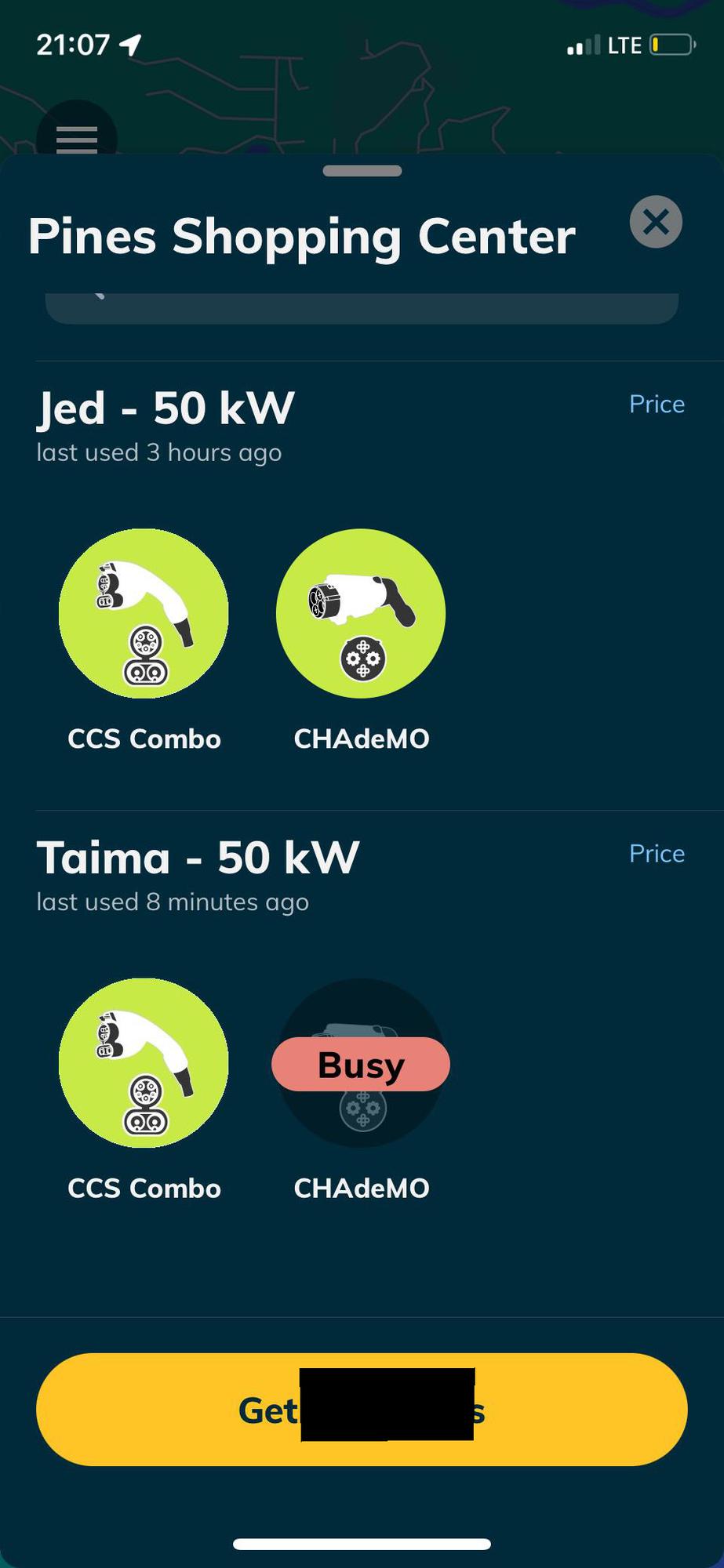Tap the busy CHAdeMO connector on Taima

coord(361,1063)
